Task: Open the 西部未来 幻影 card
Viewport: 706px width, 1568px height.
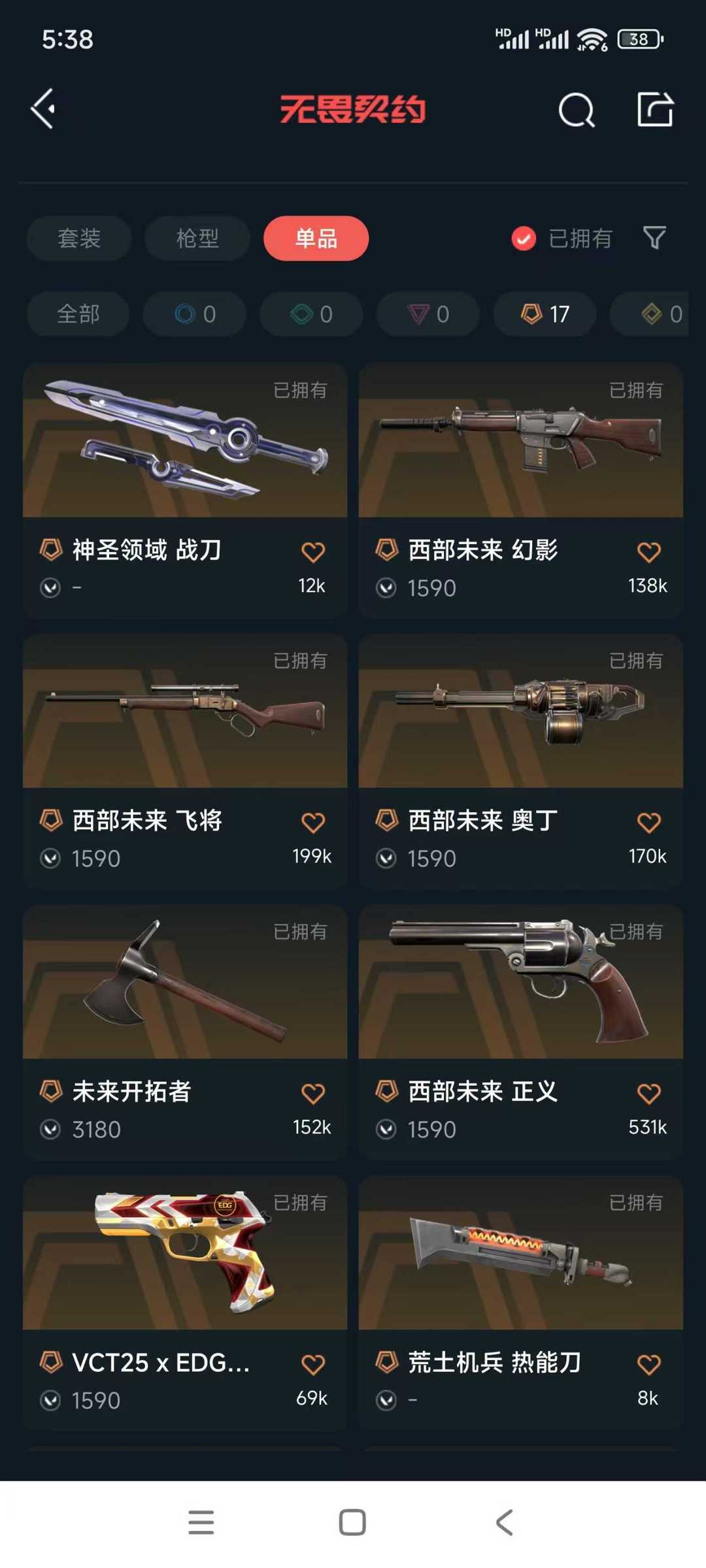Action: tap(521, 491)
